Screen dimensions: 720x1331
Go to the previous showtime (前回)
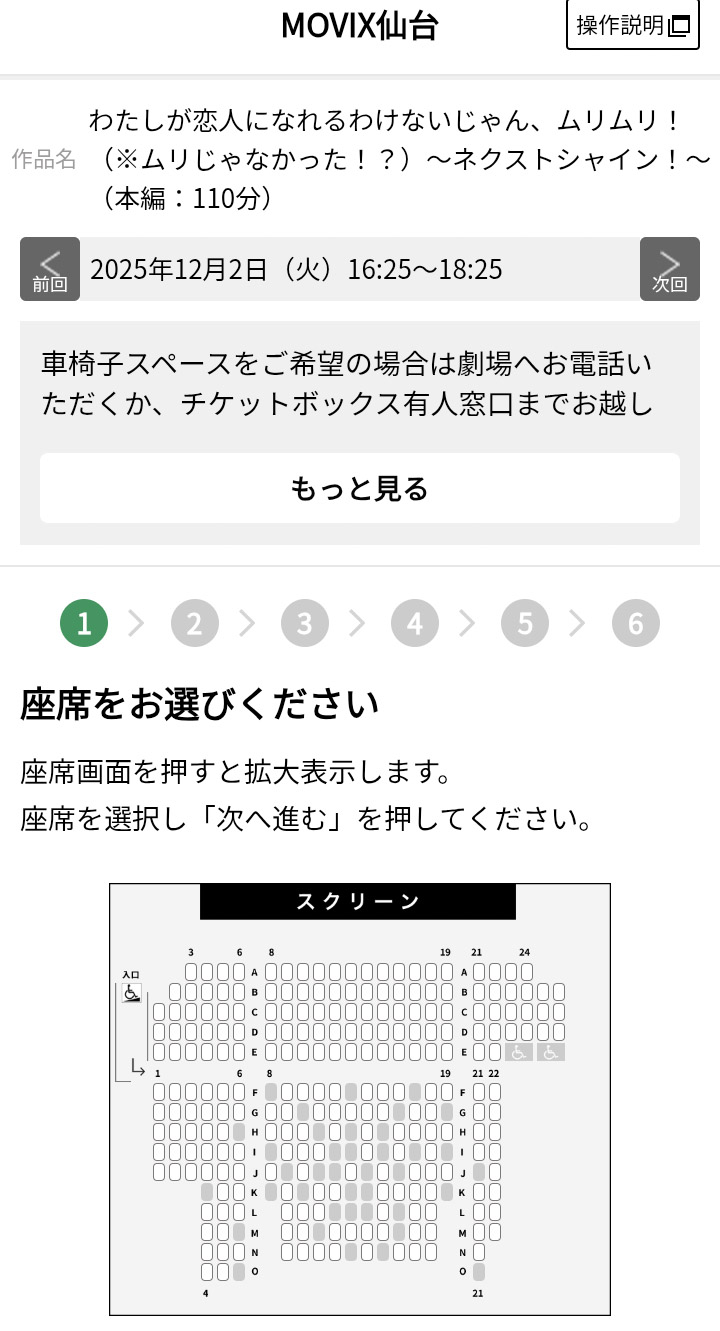[x=49, y=269]
